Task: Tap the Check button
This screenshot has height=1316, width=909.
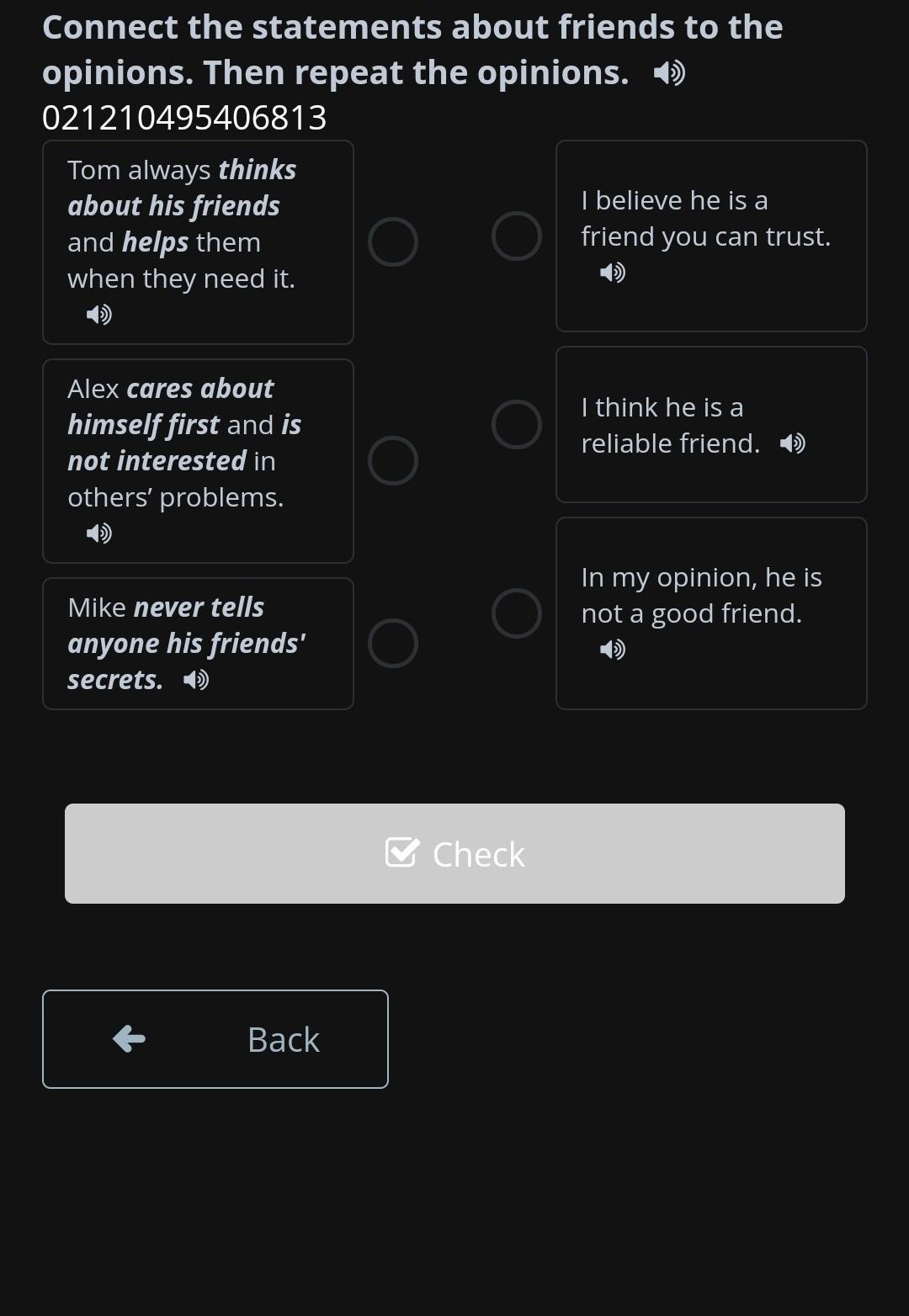Action: click(454, 854)
